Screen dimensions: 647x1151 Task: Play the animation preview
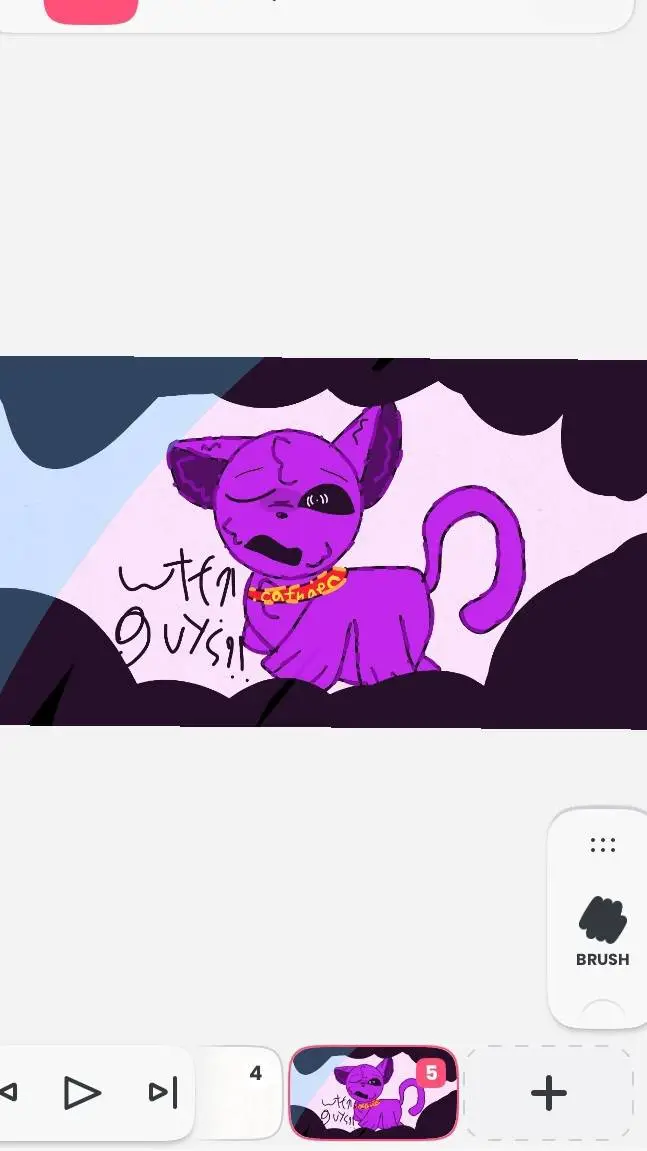(x=82, y=1092)
